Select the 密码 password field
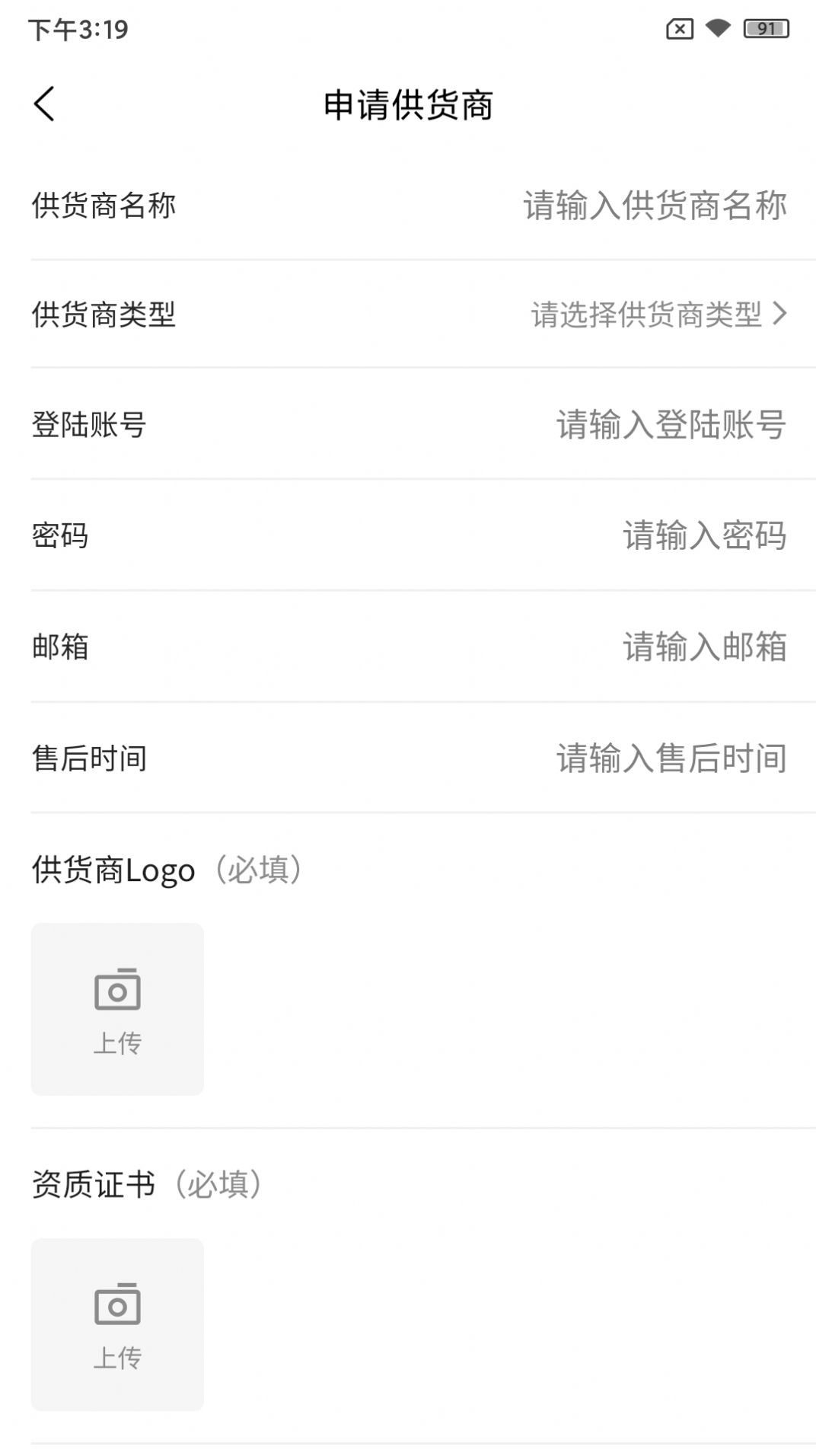This screenshot has height=1456, width=816. [703, 535]
